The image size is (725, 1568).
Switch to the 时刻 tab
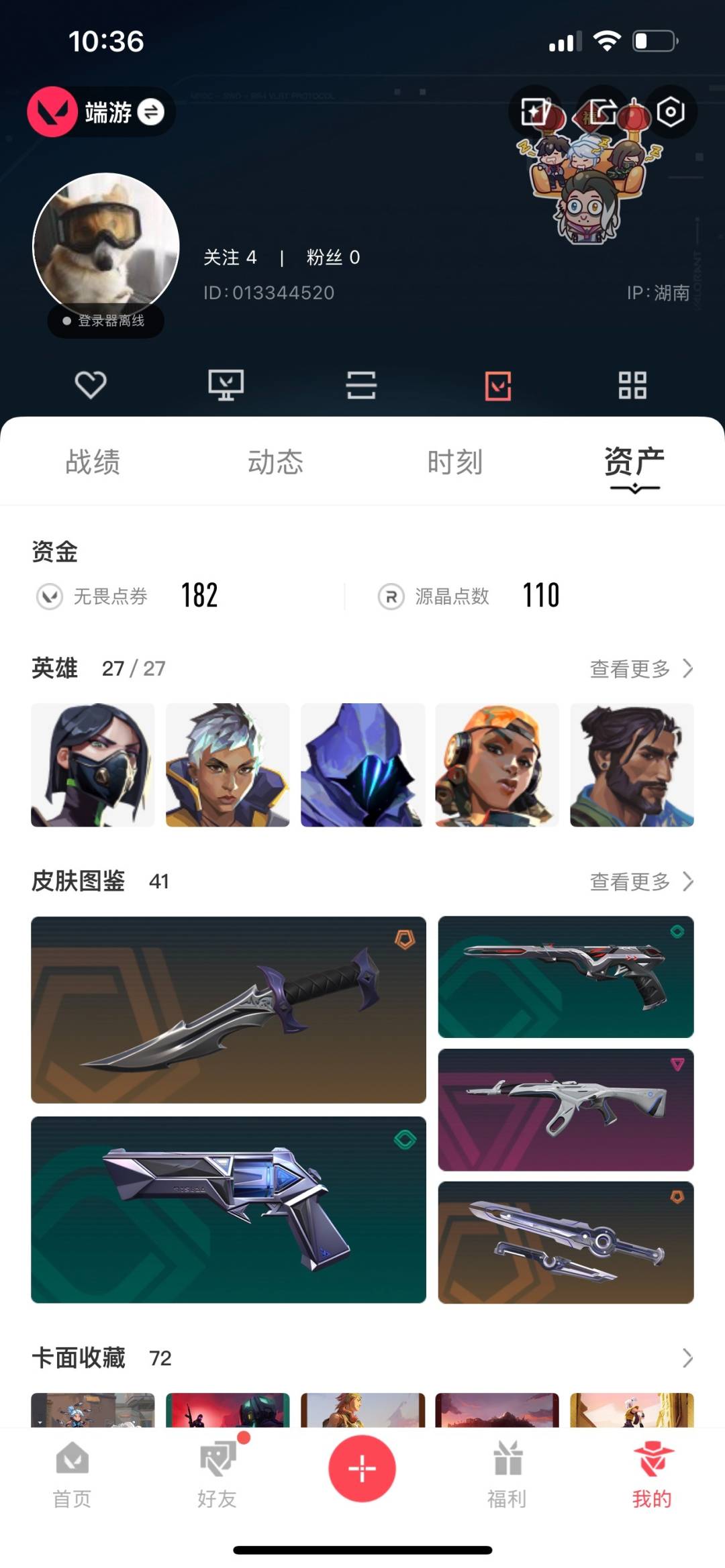[455, 462]
